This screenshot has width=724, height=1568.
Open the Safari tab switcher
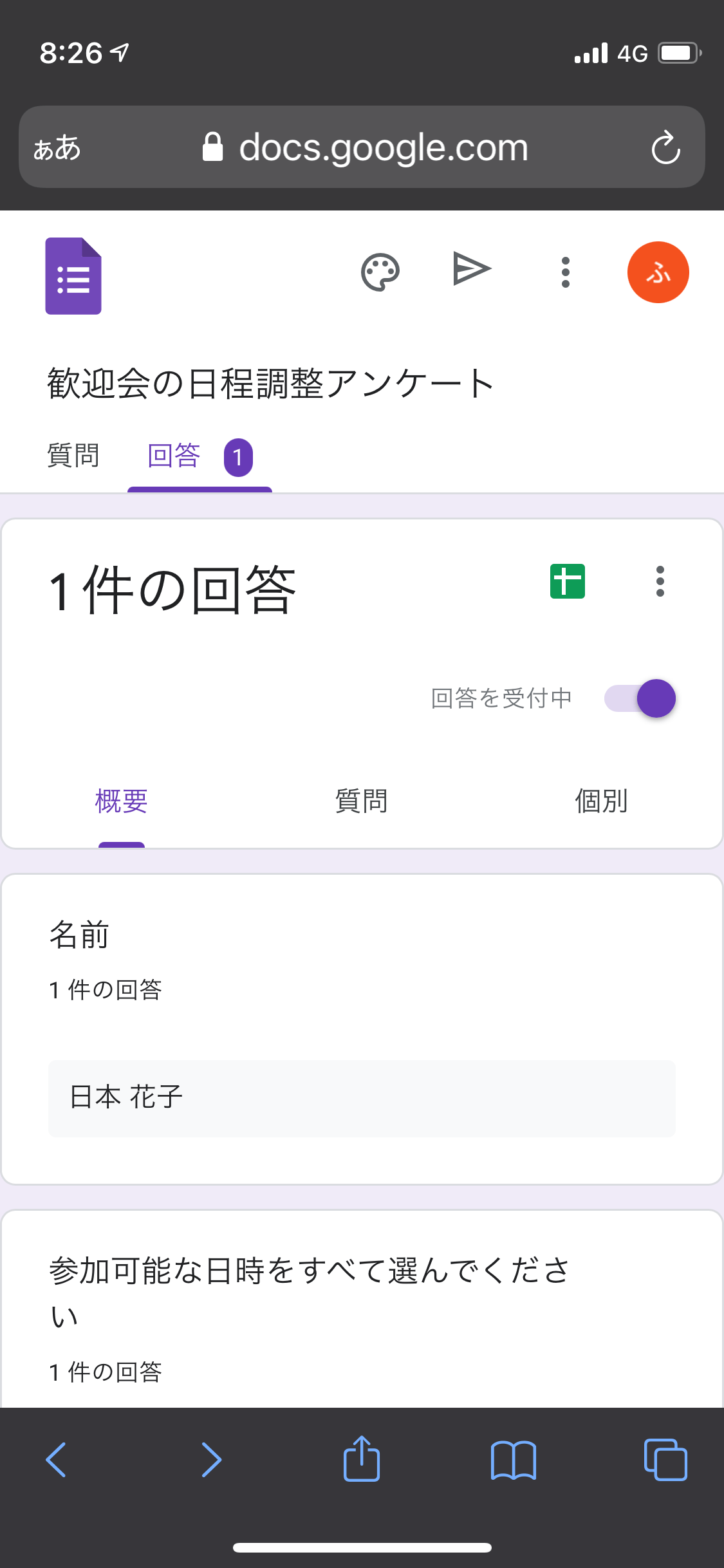point(665,1459)
